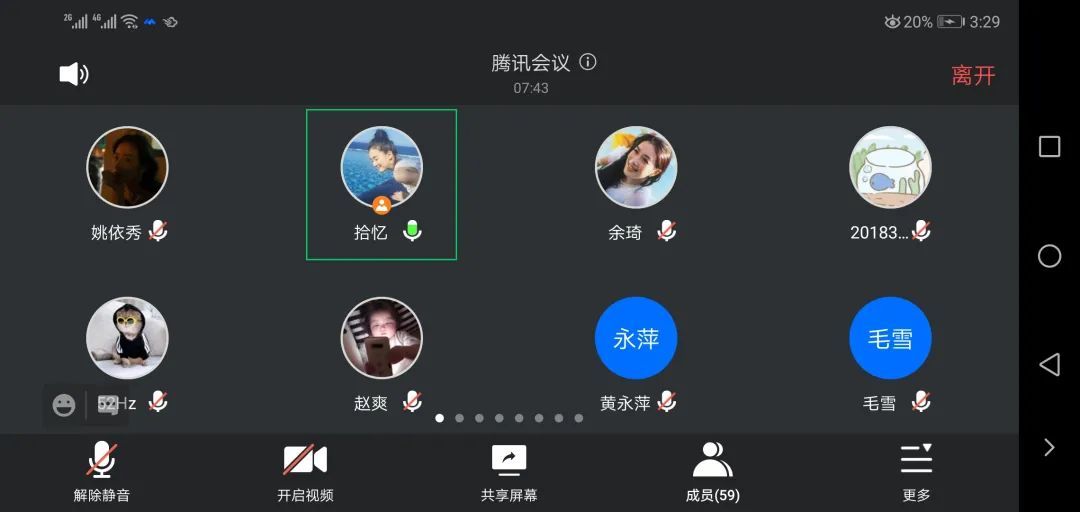Turn on the camera with 开启视频
This screenshot has height=512, width=1080.
point(305,472)
